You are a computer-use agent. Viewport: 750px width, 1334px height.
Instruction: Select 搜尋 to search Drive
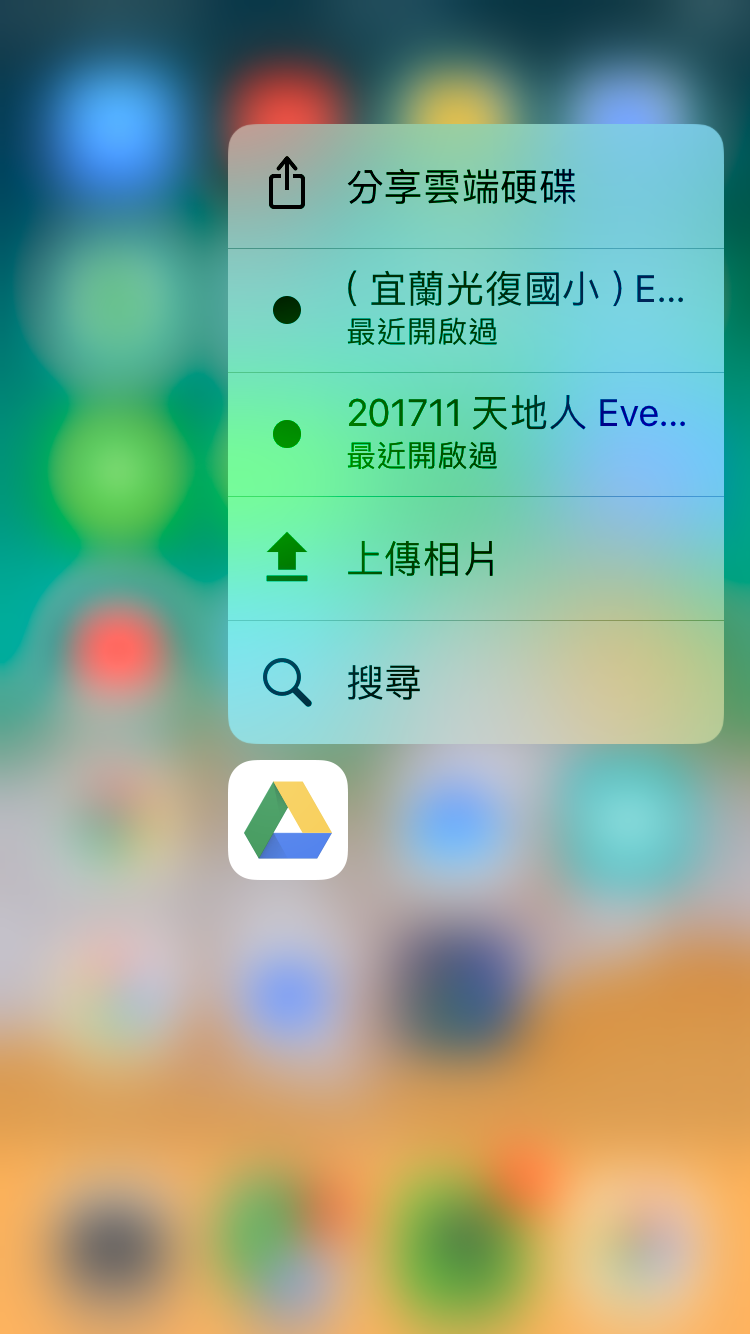(475, 682)
